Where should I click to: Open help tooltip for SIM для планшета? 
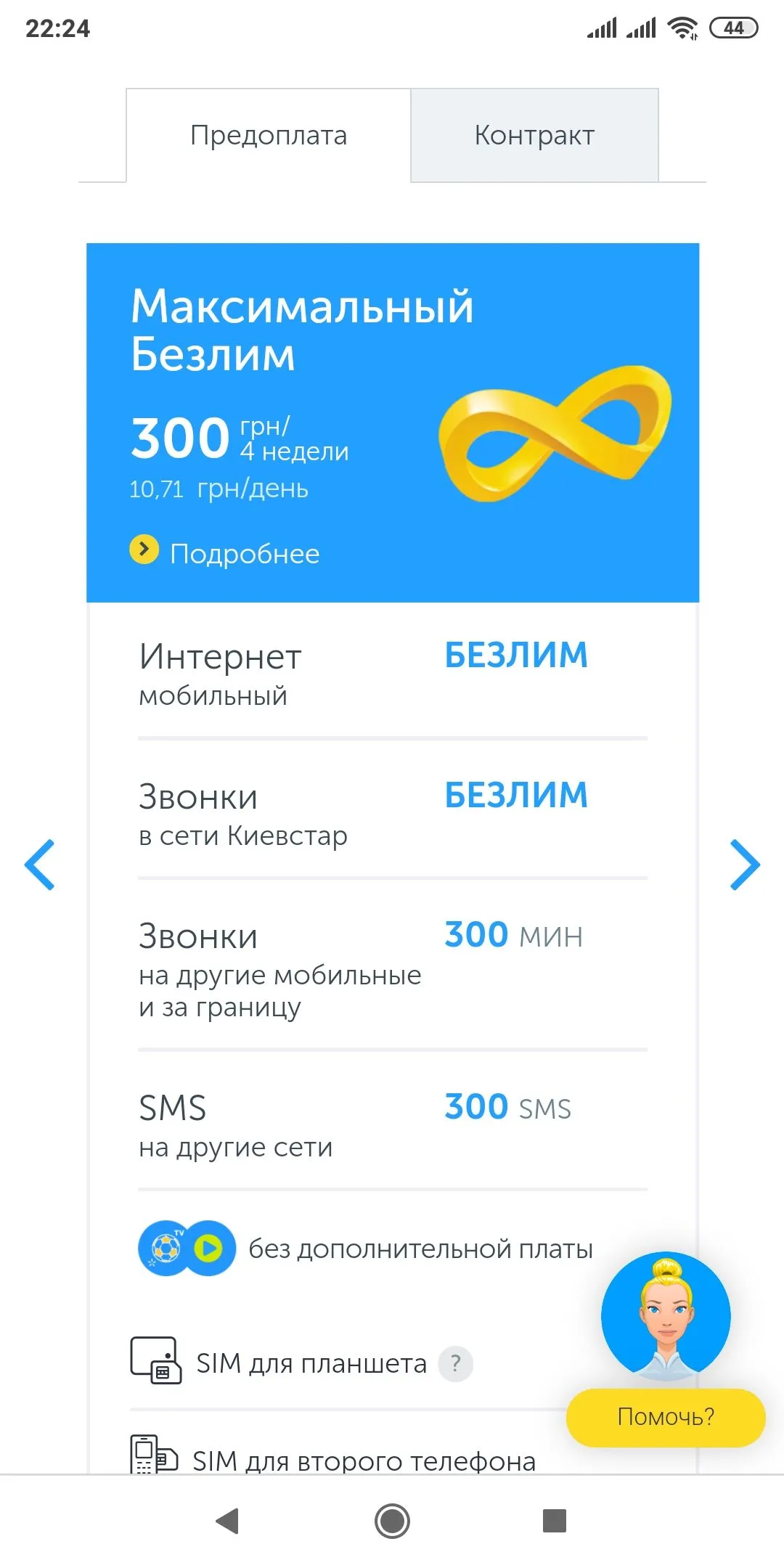[455, 1363]
